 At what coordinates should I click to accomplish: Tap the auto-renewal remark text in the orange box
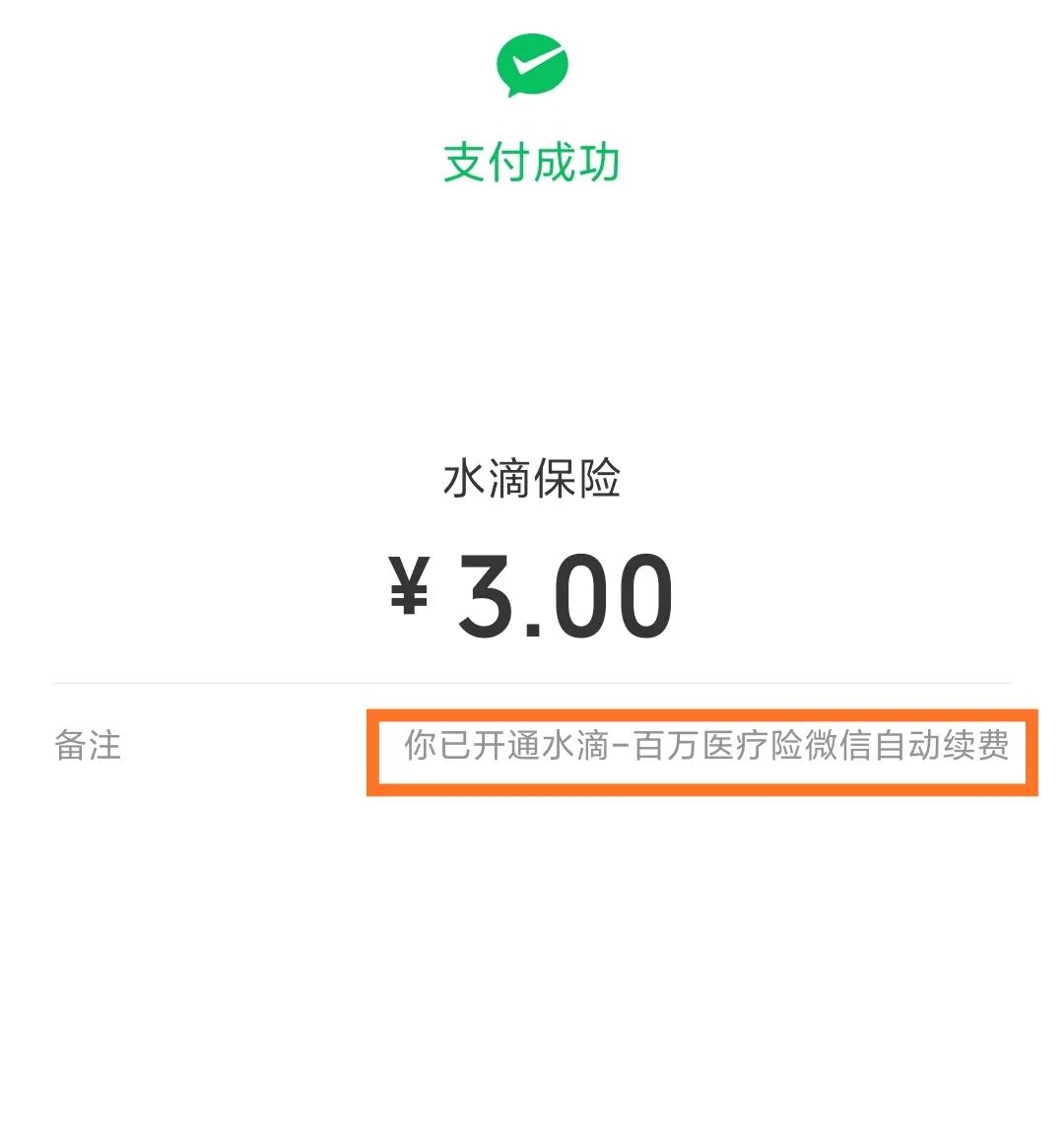coord(706,747)
